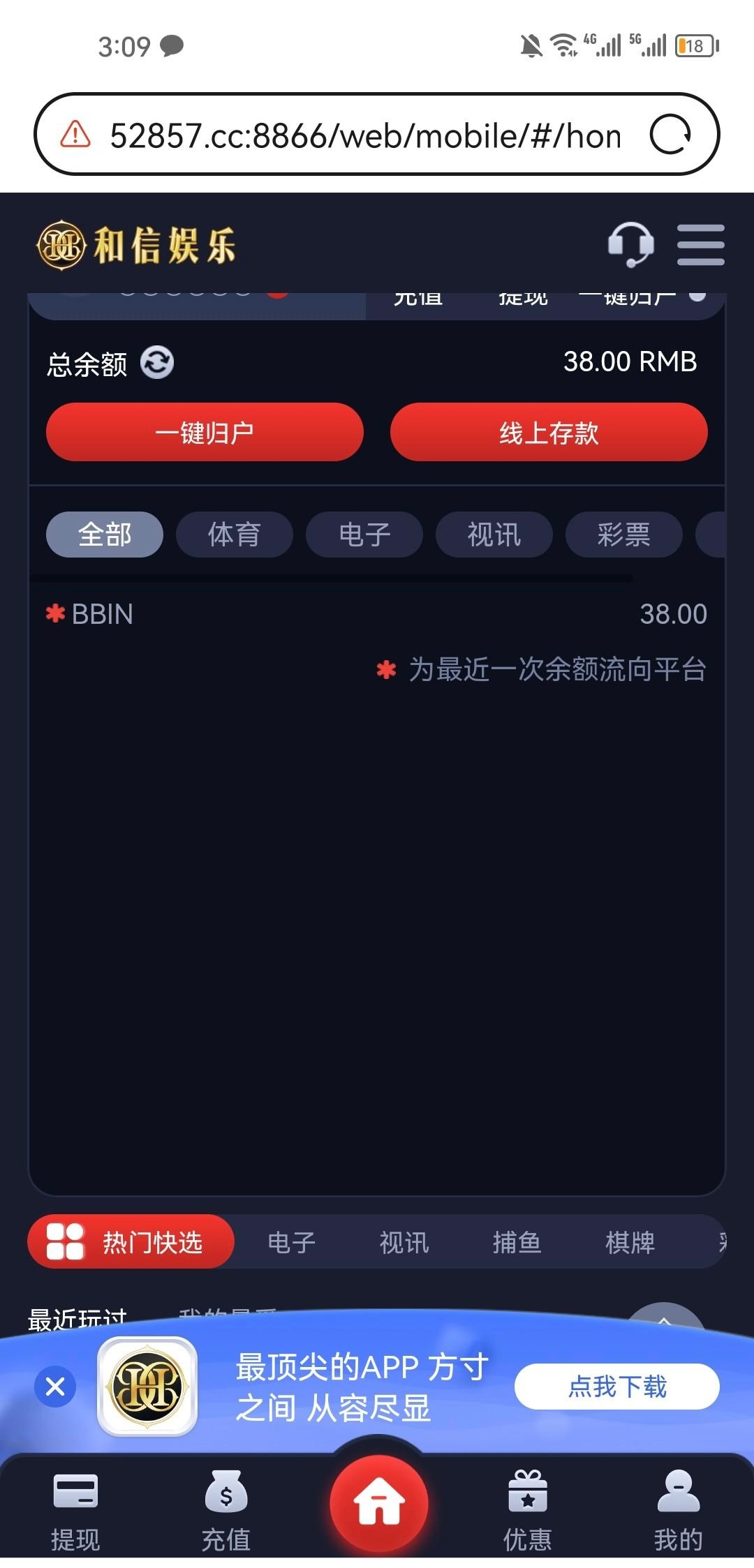
Task: Go to 充值 in bottom navigation
Action: [x=226, y=1511]
